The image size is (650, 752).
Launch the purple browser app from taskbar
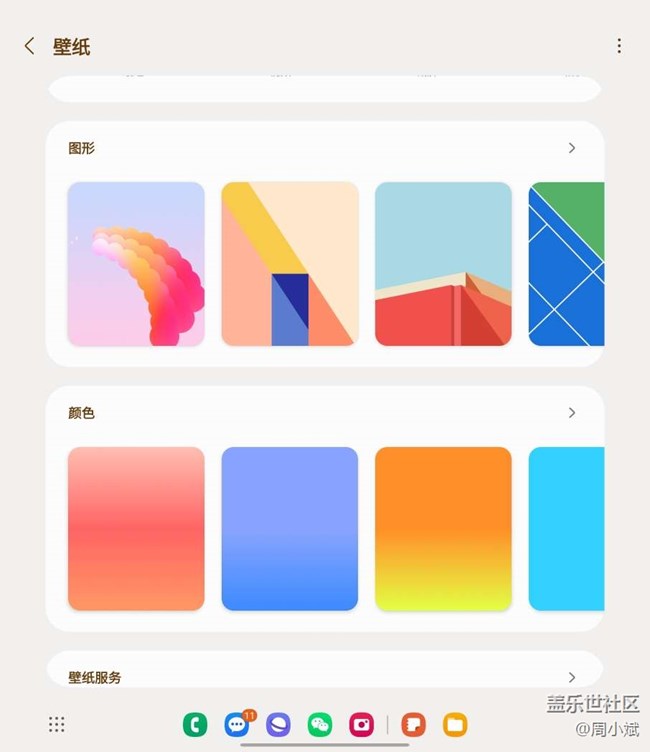278,724
